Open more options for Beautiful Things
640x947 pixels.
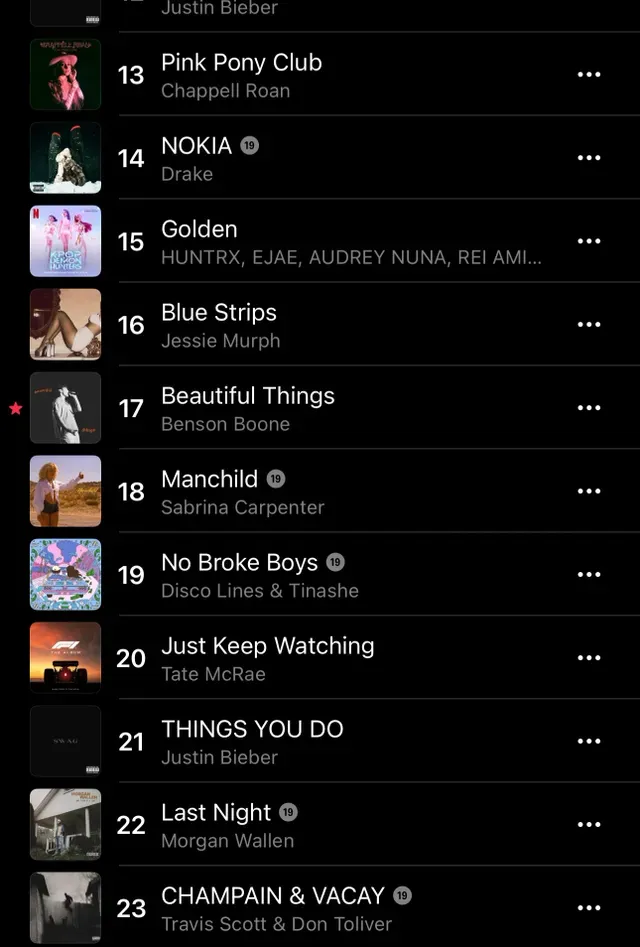coord(589,408)
